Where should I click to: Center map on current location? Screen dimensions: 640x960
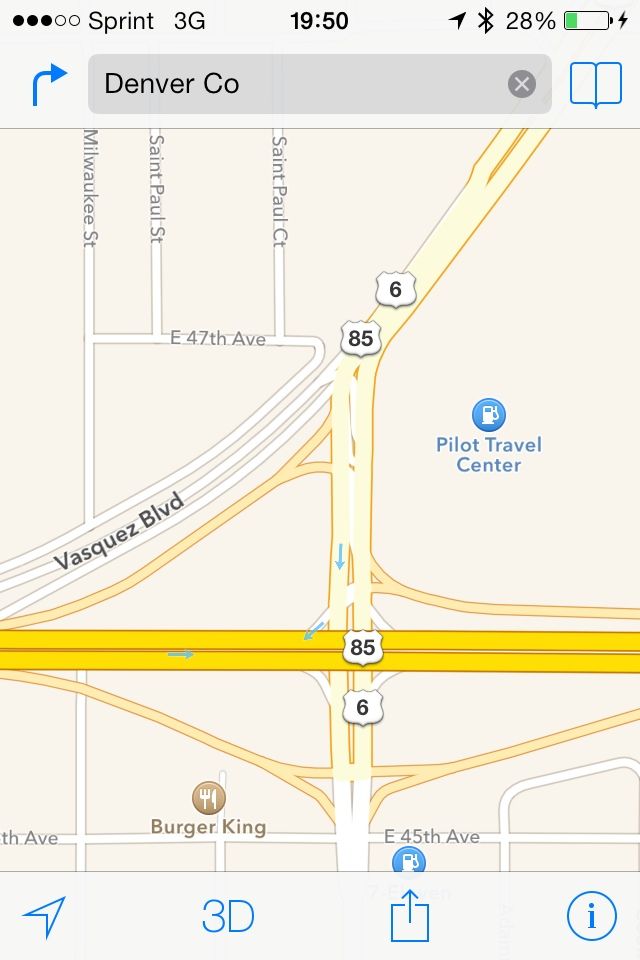44,916
